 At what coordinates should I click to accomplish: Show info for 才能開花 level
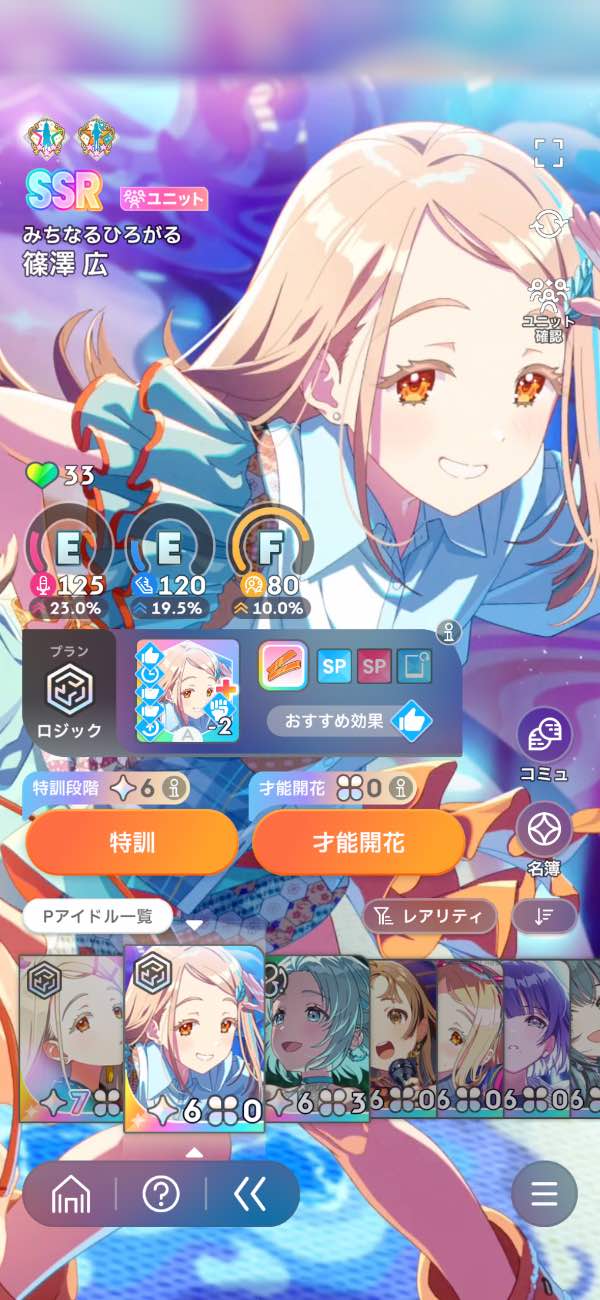click(401, 789)
